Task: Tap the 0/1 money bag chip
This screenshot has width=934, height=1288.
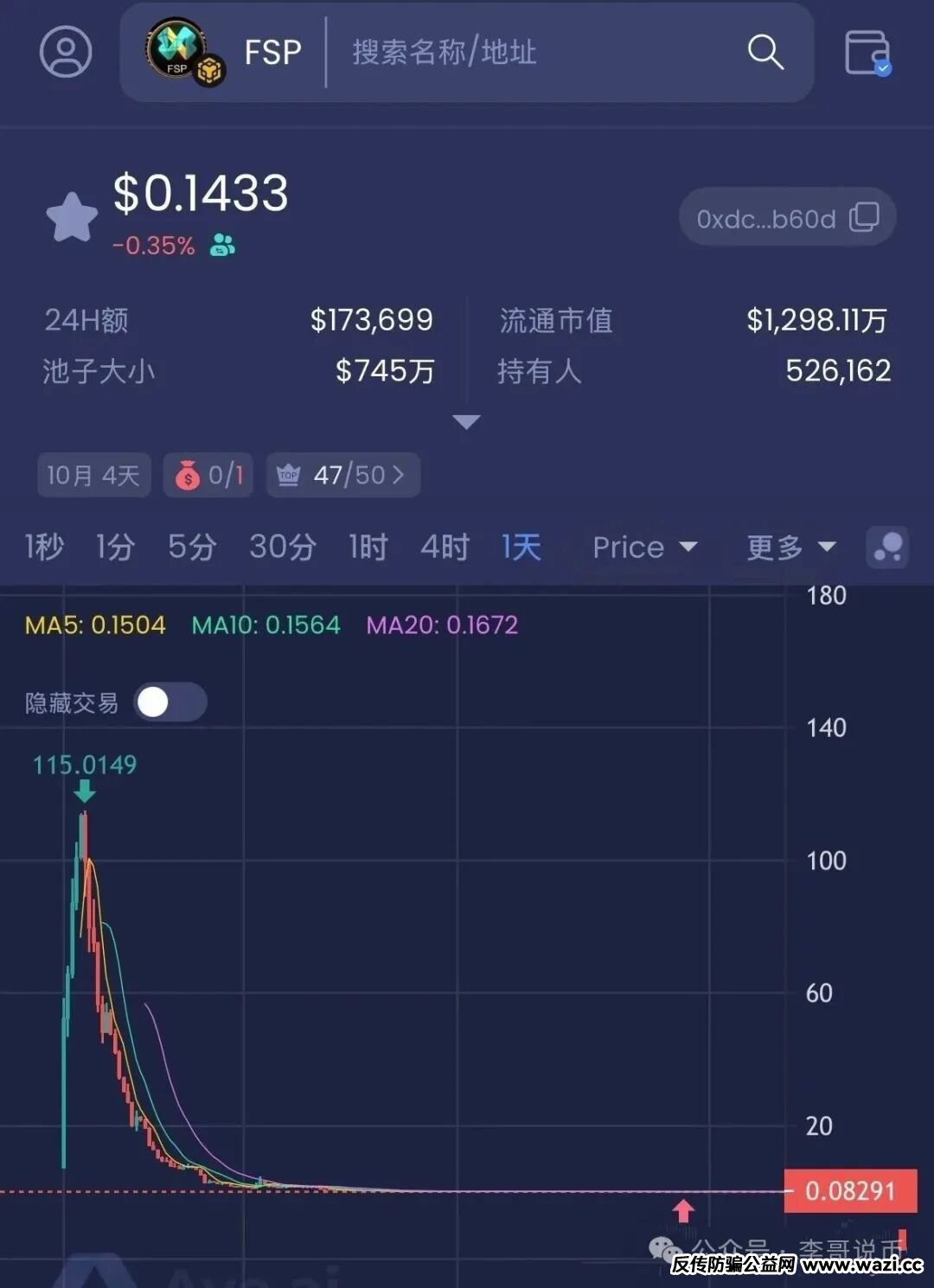Action: (208, 475)
